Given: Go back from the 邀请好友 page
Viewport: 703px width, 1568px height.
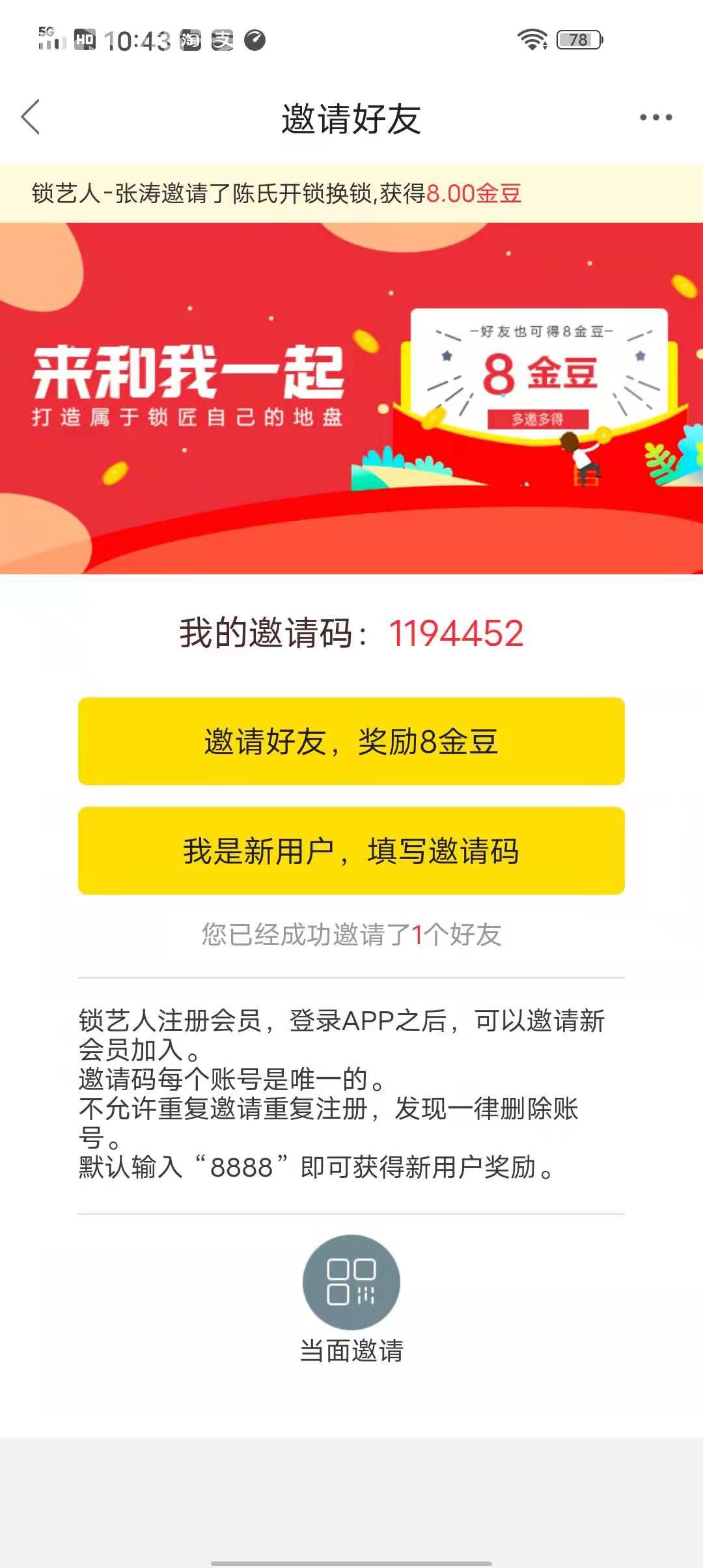Looking at the screenshot, I should (x=31, y=117).
